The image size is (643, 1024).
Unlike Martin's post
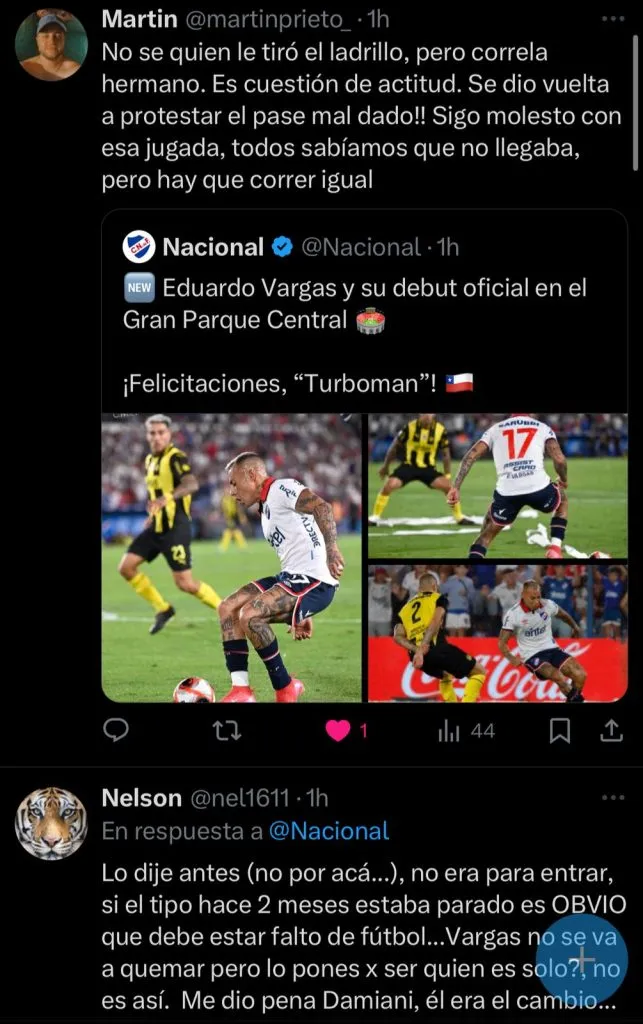pyautogui.click(x=337, y=731)
